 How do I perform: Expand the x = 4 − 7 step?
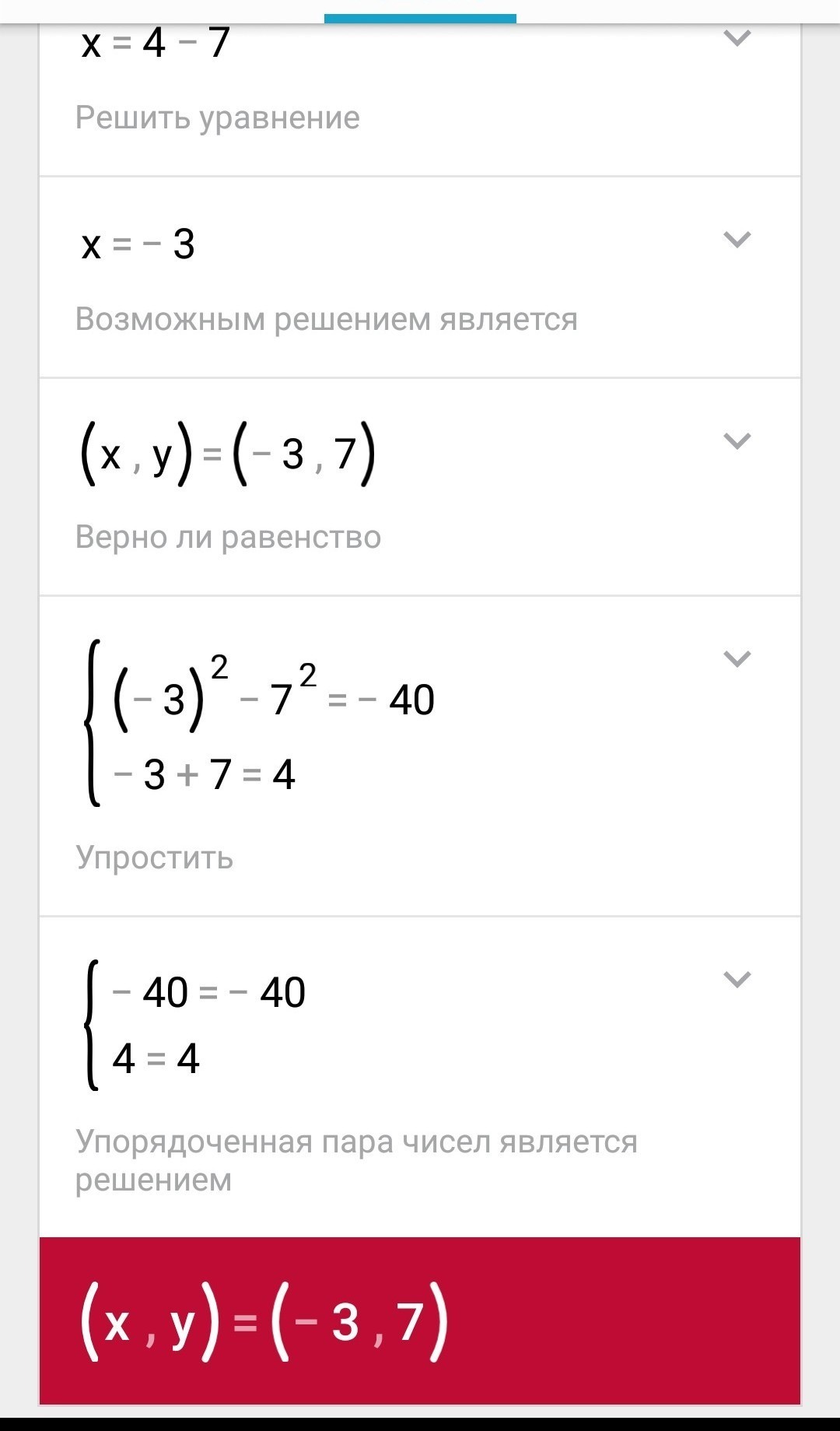coord(737,38)
